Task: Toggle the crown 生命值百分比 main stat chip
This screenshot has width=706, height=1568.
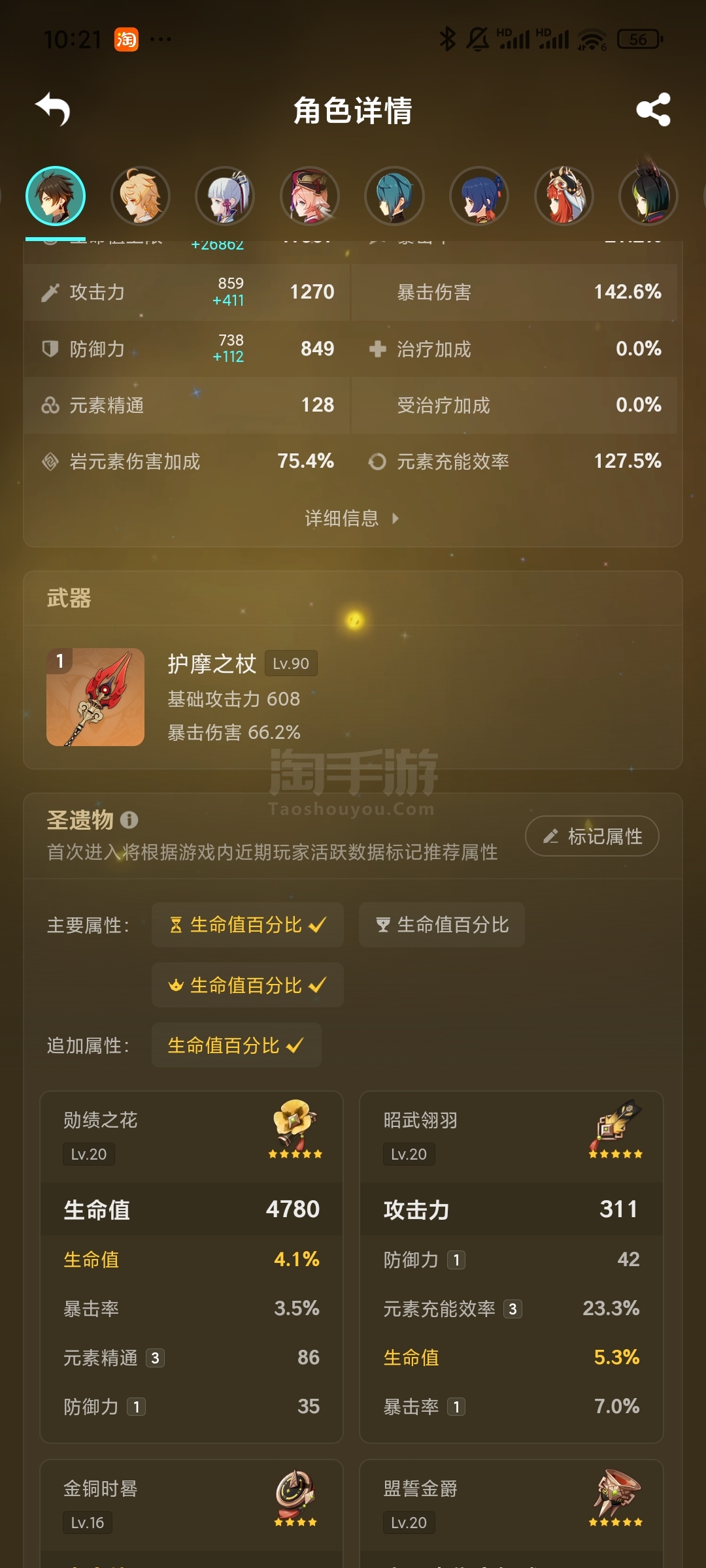Action: click(248, 985)
